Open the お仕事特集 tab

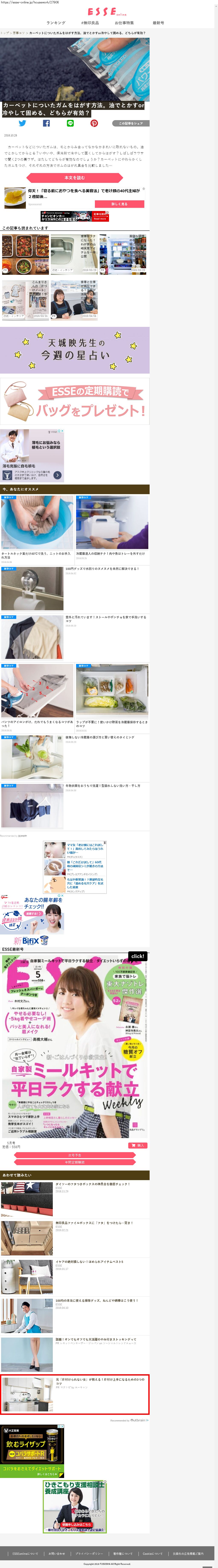(x=124, y=23)
